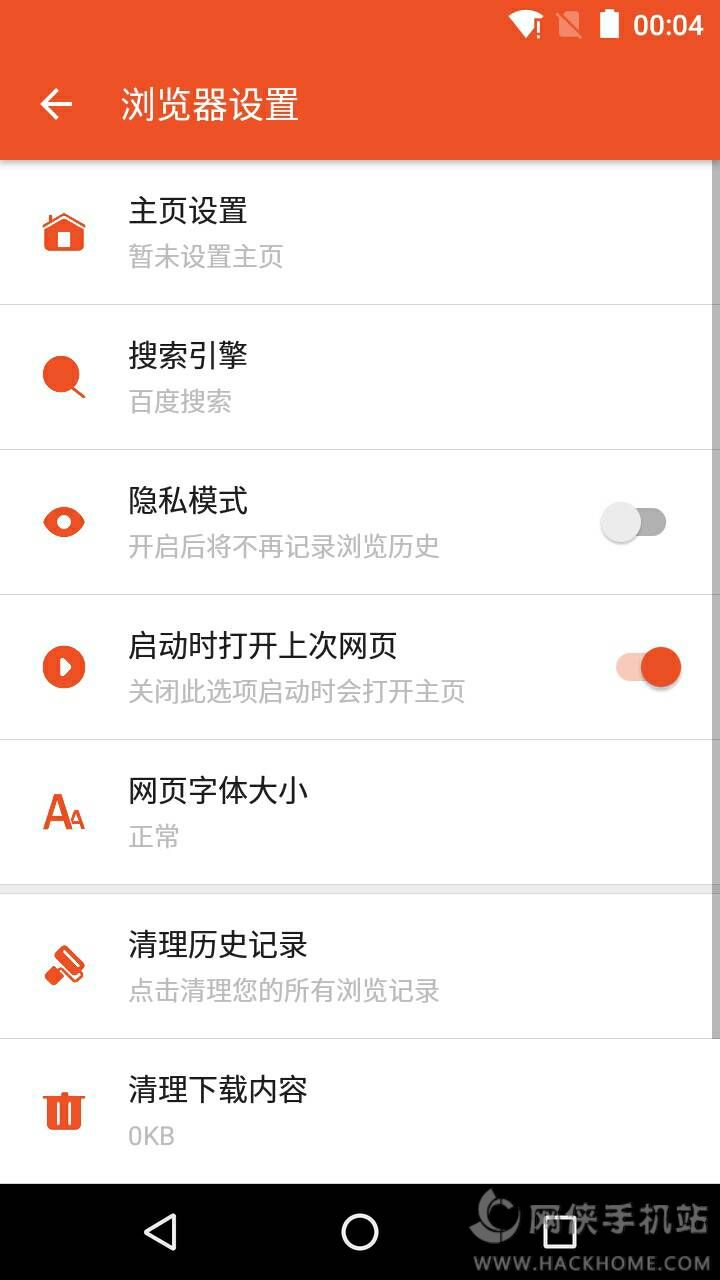
Task: Enable the 隐私模式 switch
Action: pyautogui.click(x=634, y=522)
